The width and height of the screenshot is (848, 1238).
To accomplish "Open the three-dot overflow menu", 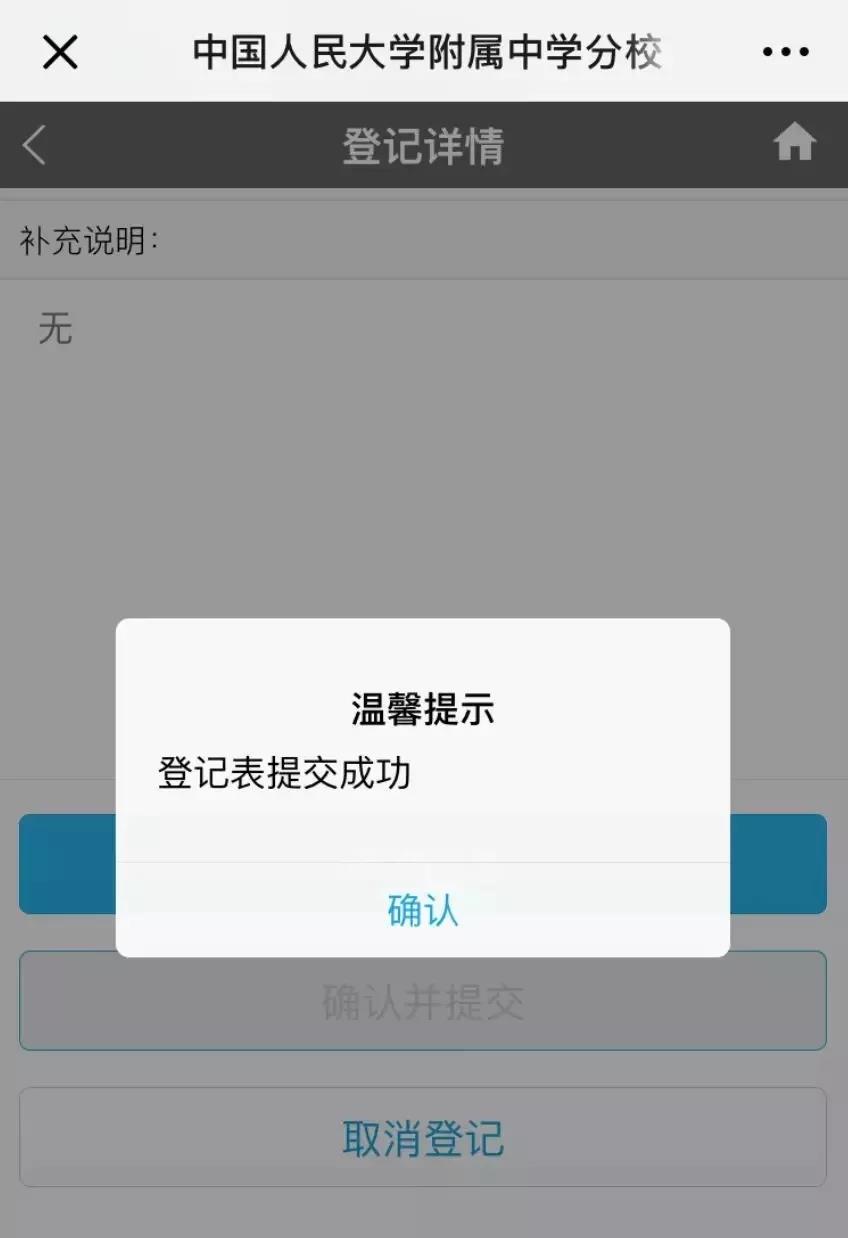I will pos(785,52).
